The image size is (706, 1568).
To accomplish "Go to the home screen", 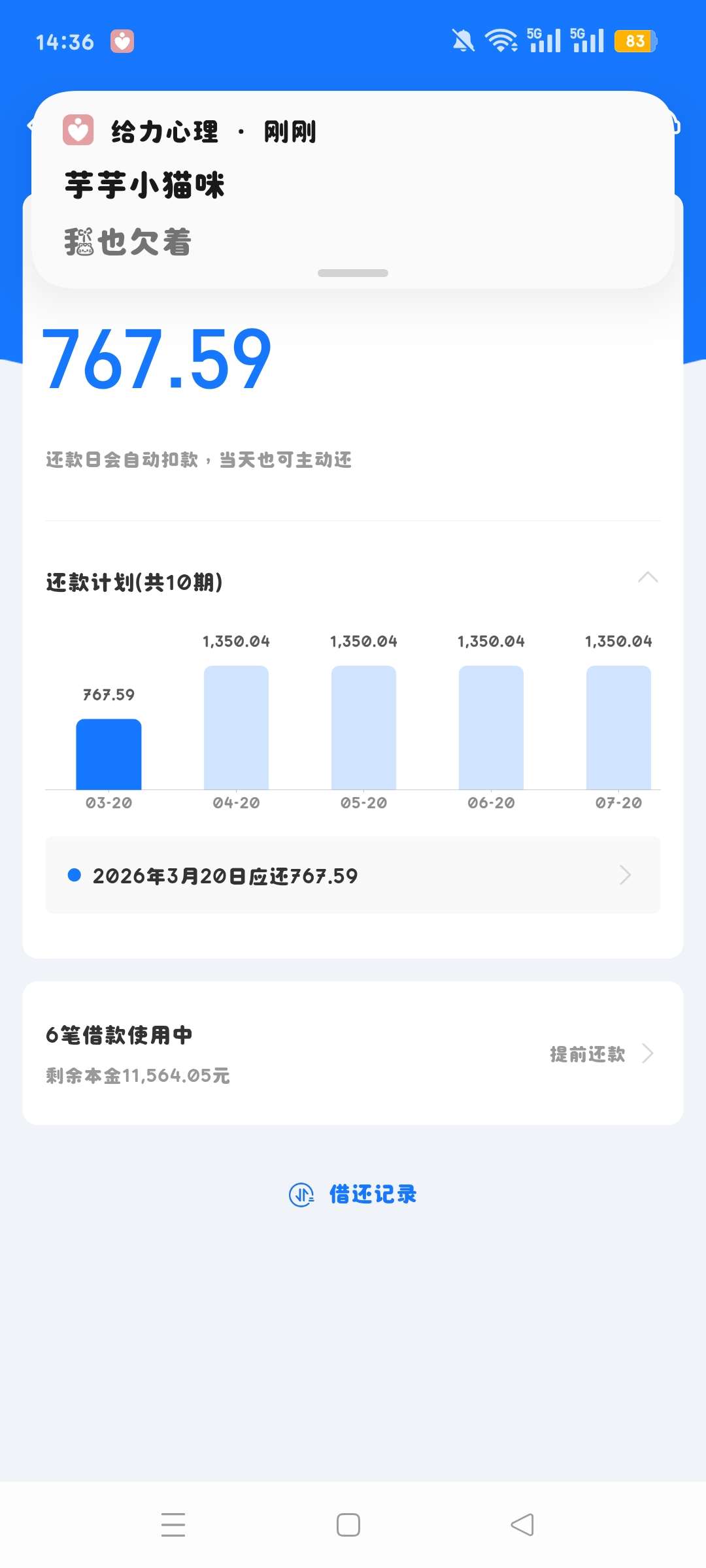I will coord(348,1525).
